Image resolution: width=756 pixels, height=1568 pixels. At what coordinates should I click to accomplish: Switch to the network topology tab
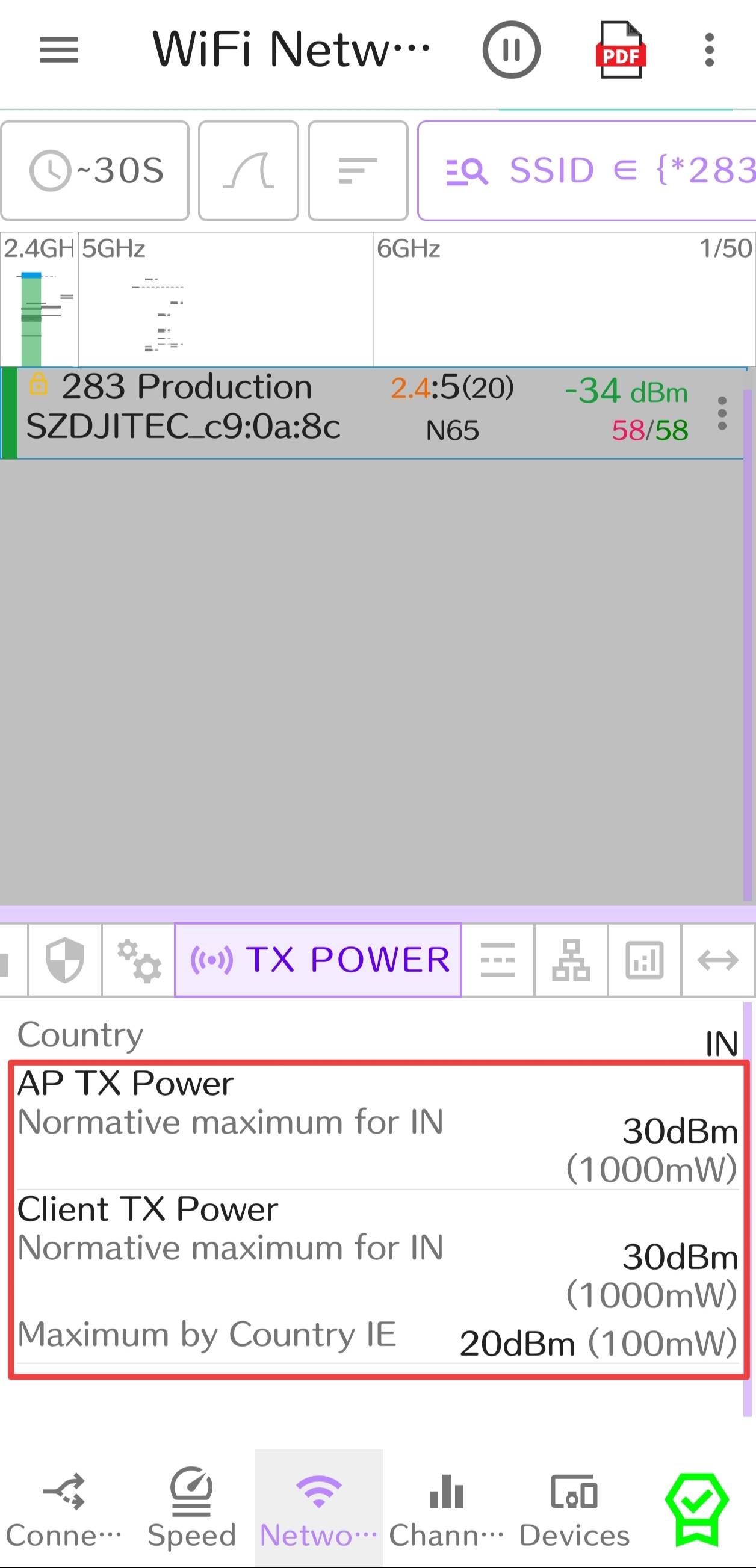(571, 960)
